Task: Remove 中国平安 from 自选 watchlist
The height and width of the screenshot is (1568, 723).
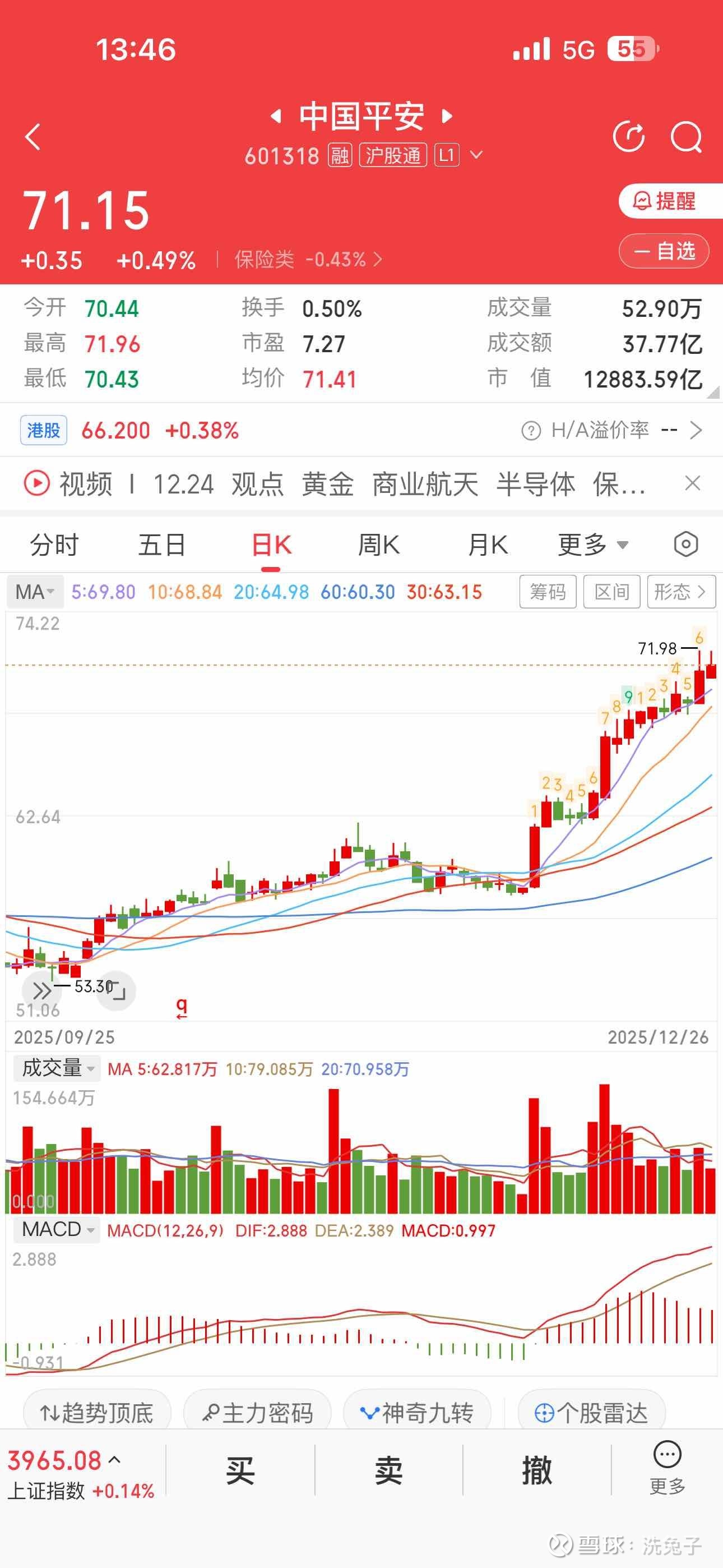Action: pyautogui.click(x=662, y=251)
